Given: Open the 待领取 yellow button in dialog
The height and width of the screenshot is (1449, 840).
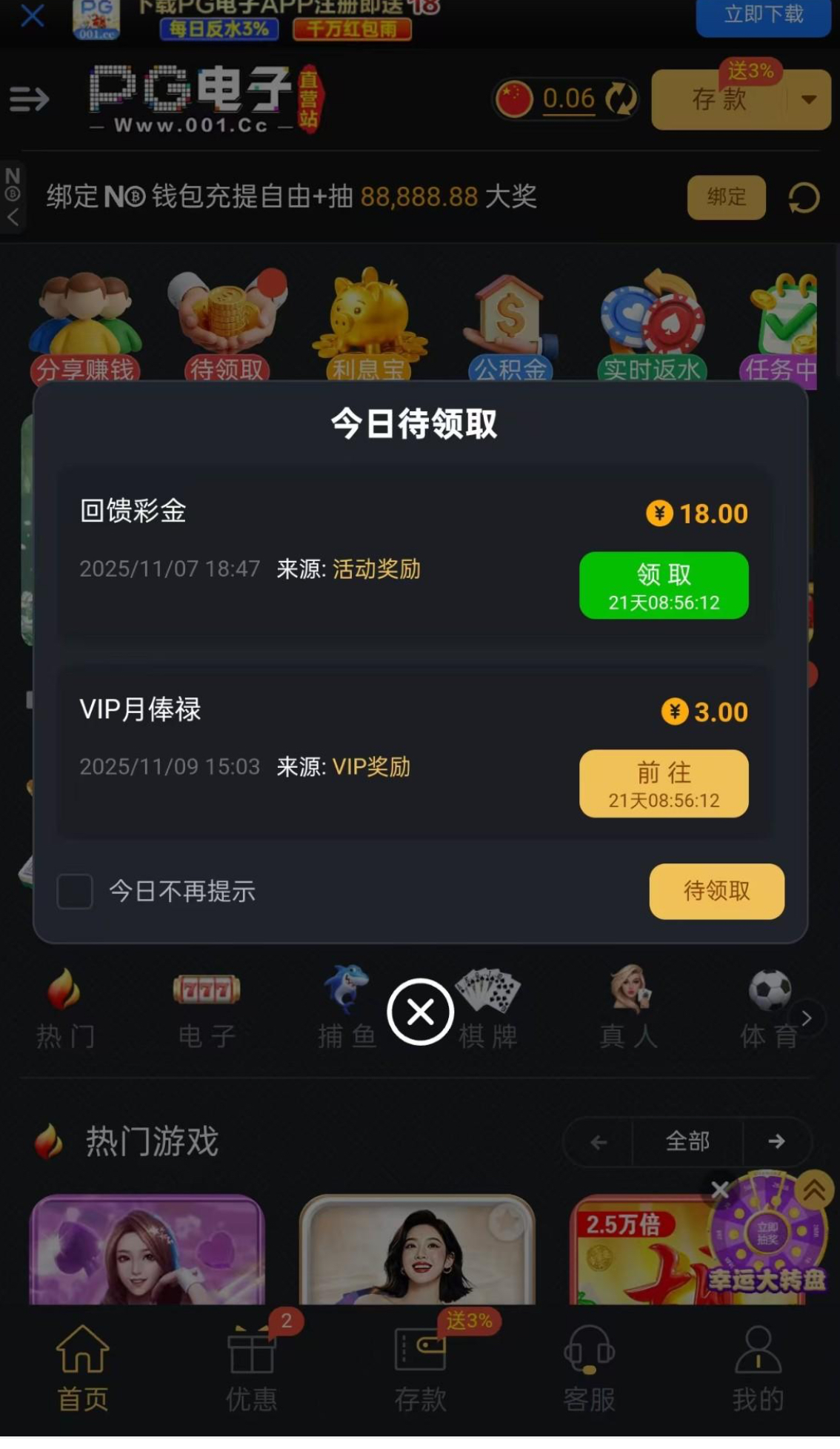Looking at the screenshot, I should (x=716, y=891).
